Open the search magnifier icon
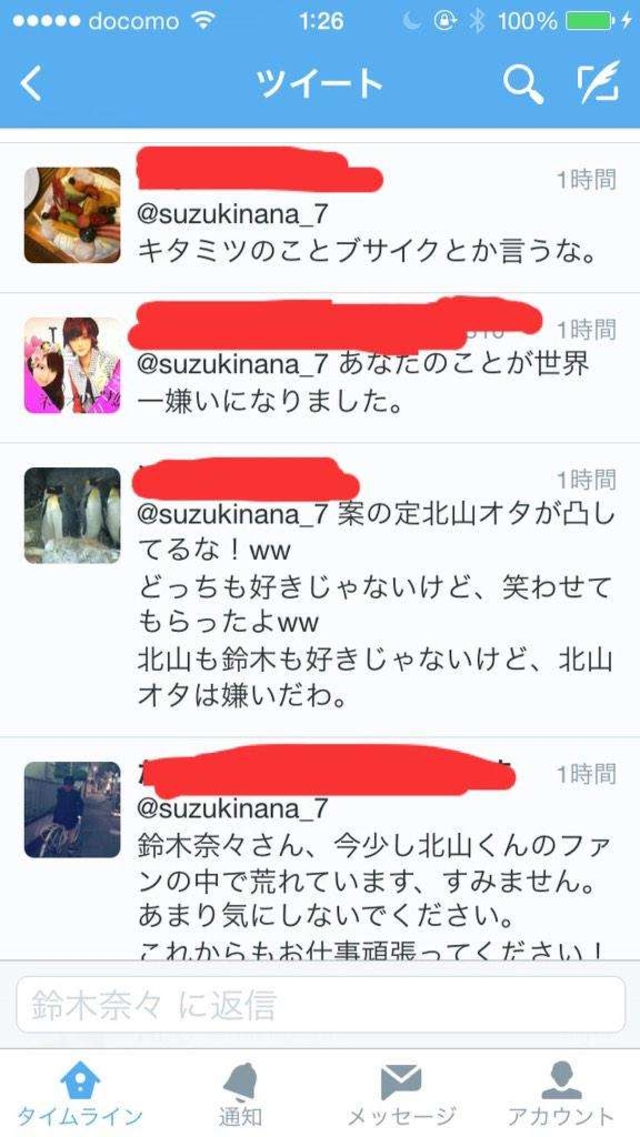Screen dimensions: 640x1137 click(x=523, y=85)
